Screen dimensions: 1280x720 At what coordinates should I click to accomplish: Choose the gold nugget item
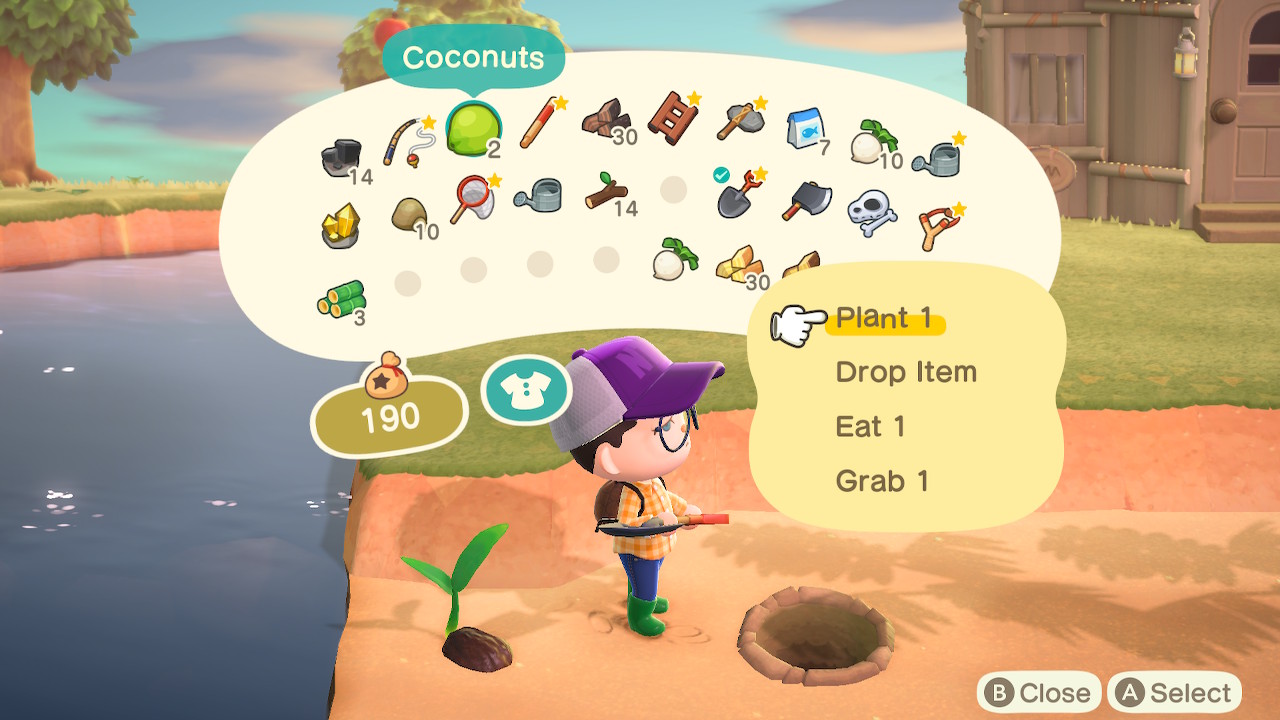tap(341, 225)
